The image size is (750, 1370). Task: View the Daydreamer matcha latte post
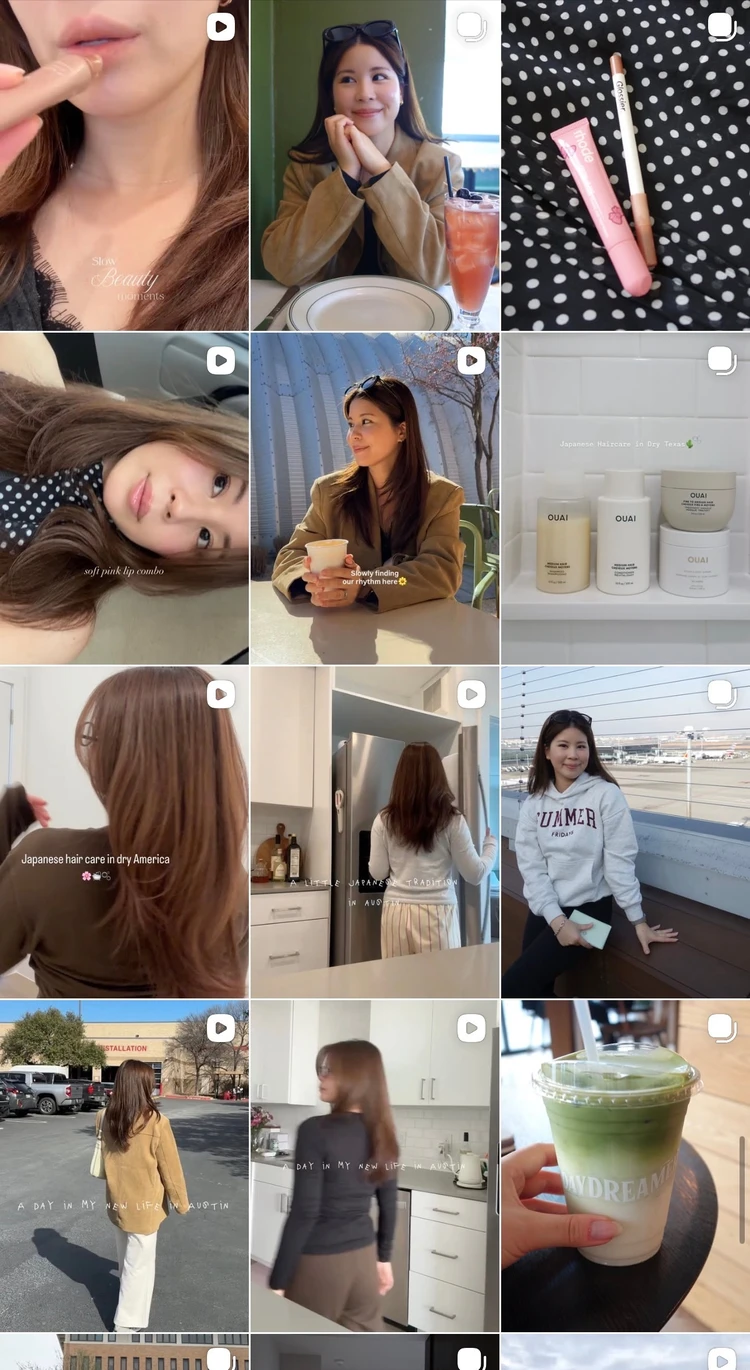[x=626, y=1165]
